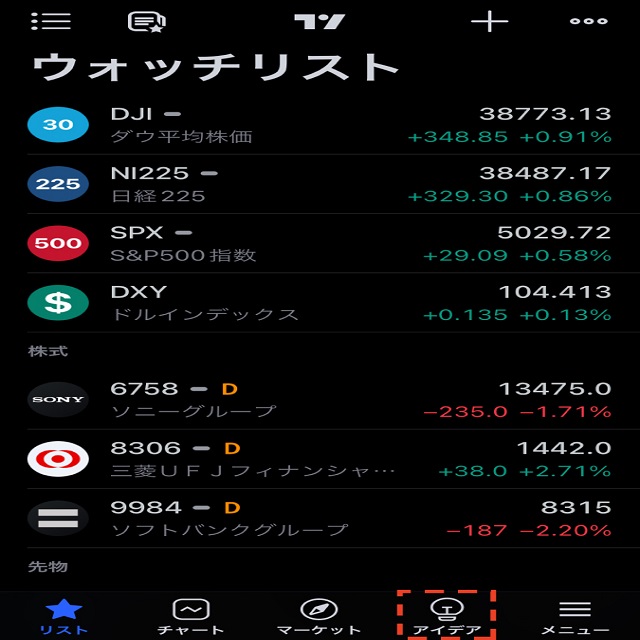This screenshot has width=640, height=640.
Task: Add a new symbol with the plus icon
Action: [490, 21]
